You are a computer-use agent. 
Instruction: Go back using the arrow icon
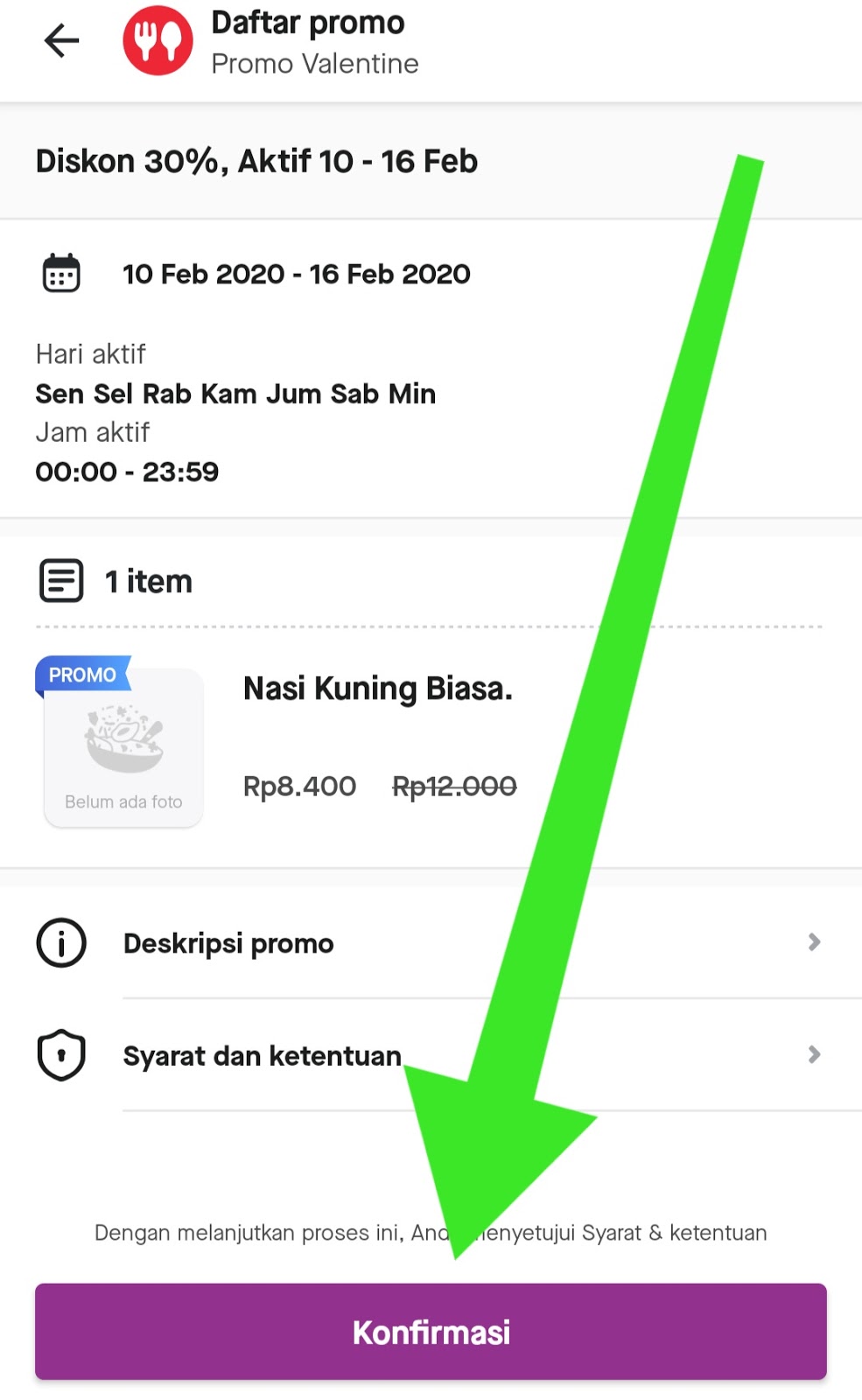pyautogui.click(x=61, y=40)
